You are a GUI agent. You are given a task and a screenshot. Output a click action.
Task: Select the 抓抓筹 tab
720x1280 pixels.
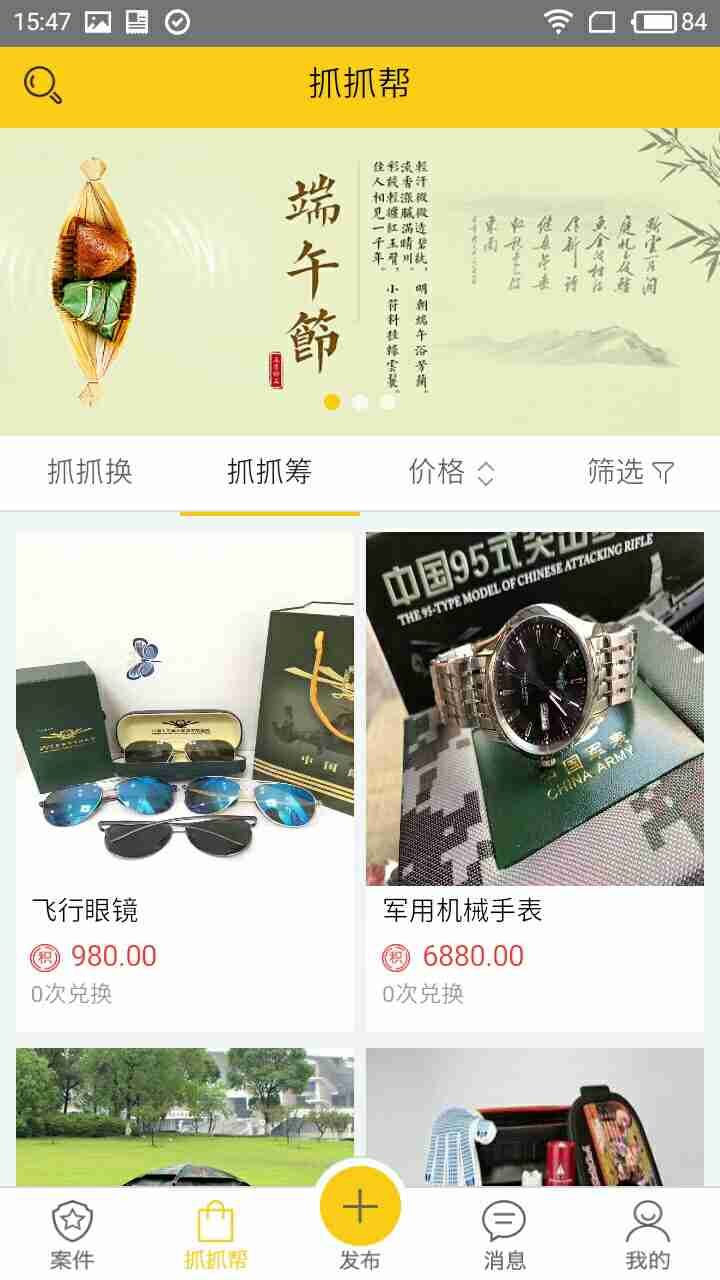(x=270, y=472)
